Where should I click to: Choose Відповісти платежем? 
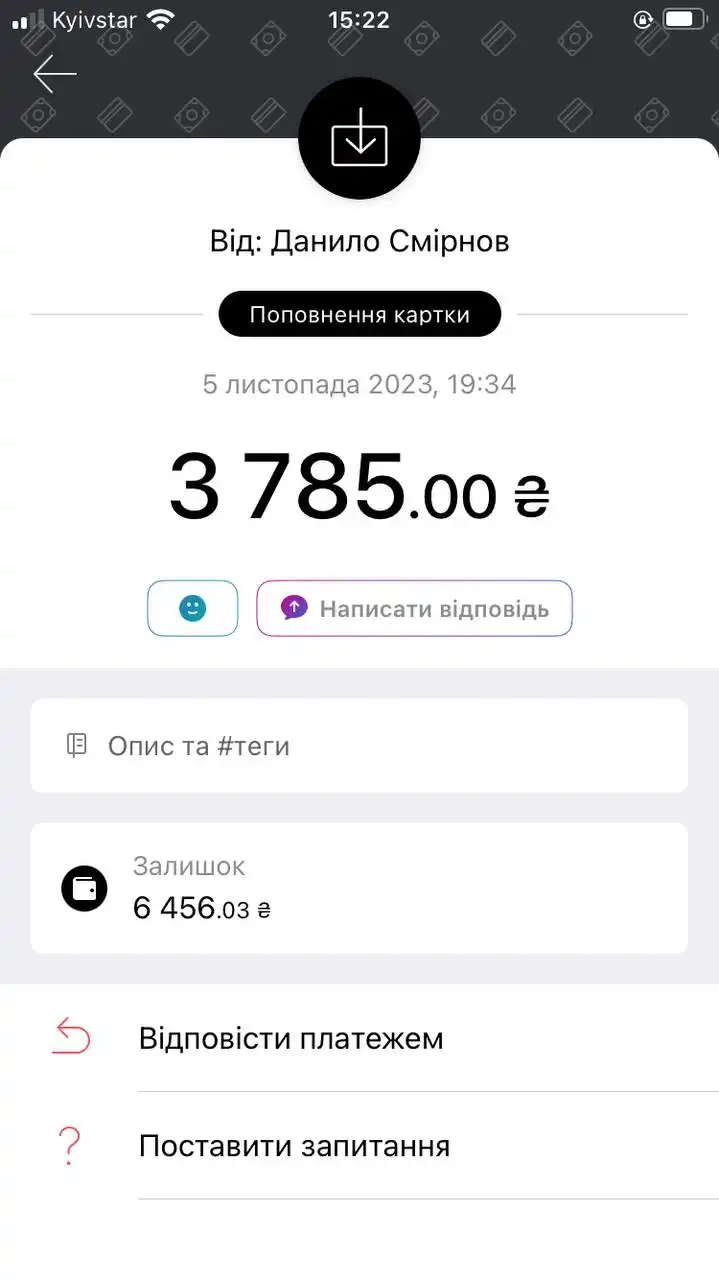(x=359, y=1038)
